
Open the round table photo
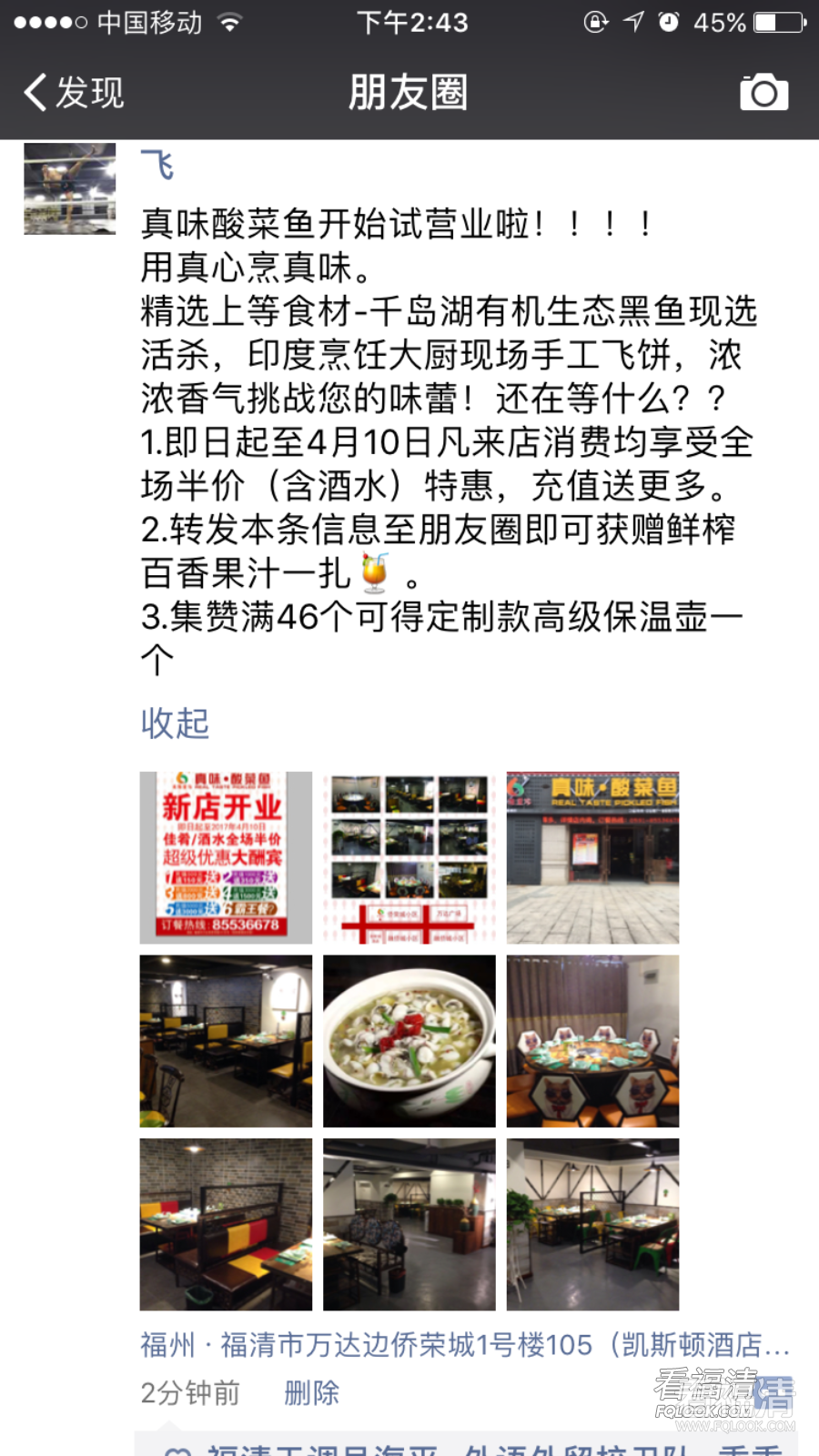tap(592, 1041)
